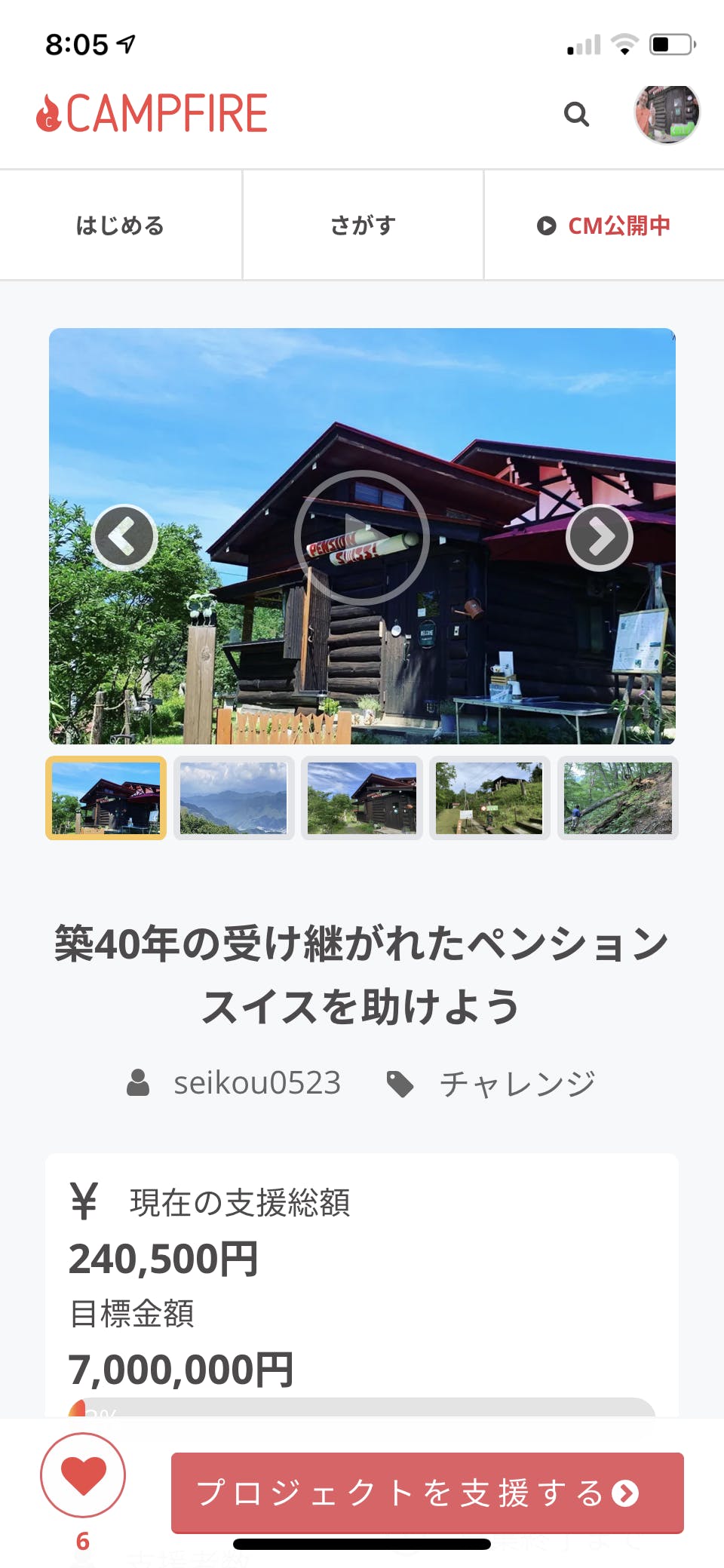Image resolution: width=724 pixels, height=1568 pixels.
Task: Go to the CAMPFIRE home logo
Action: click(152, 114)
